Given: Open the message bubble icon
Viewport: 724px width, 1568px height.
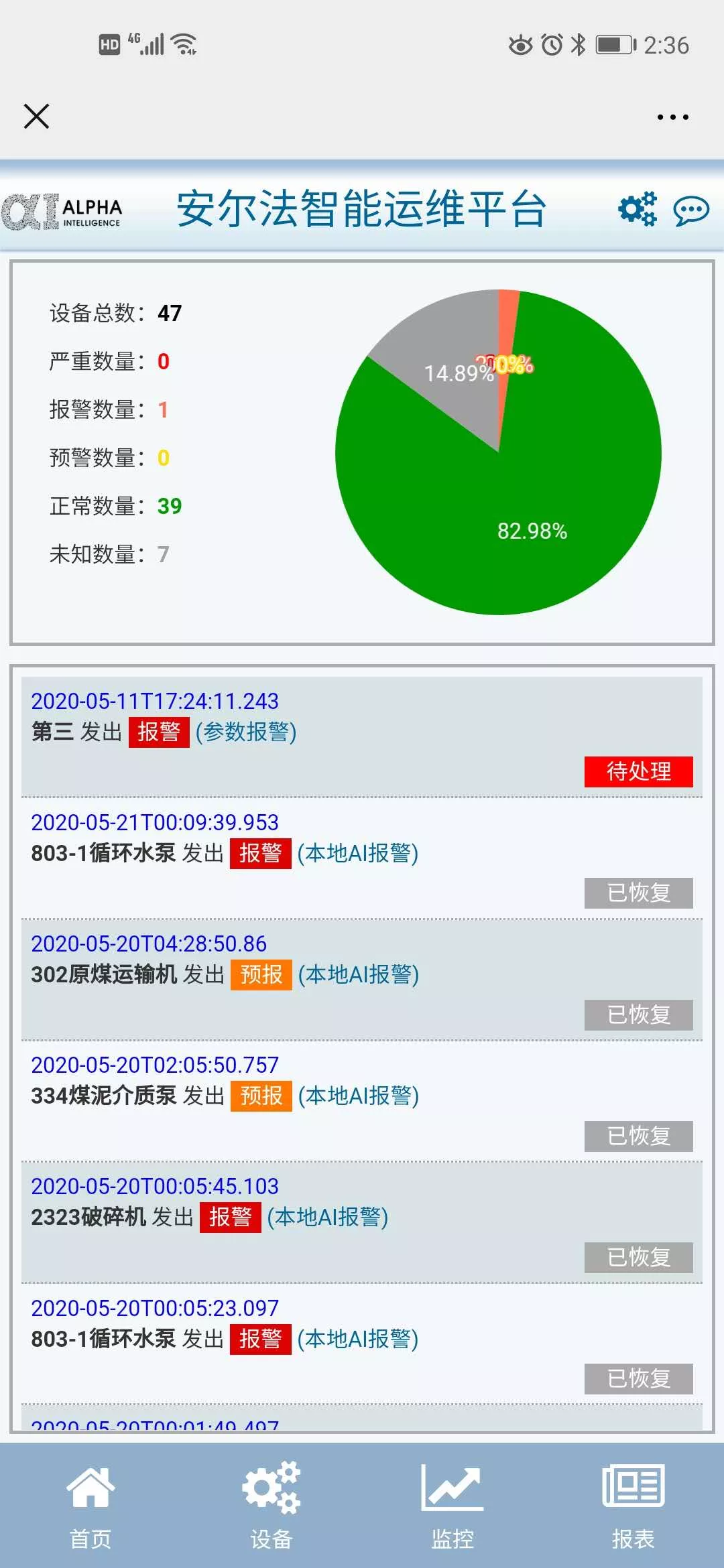Looking at the screenshot, I should click(690, 211).
